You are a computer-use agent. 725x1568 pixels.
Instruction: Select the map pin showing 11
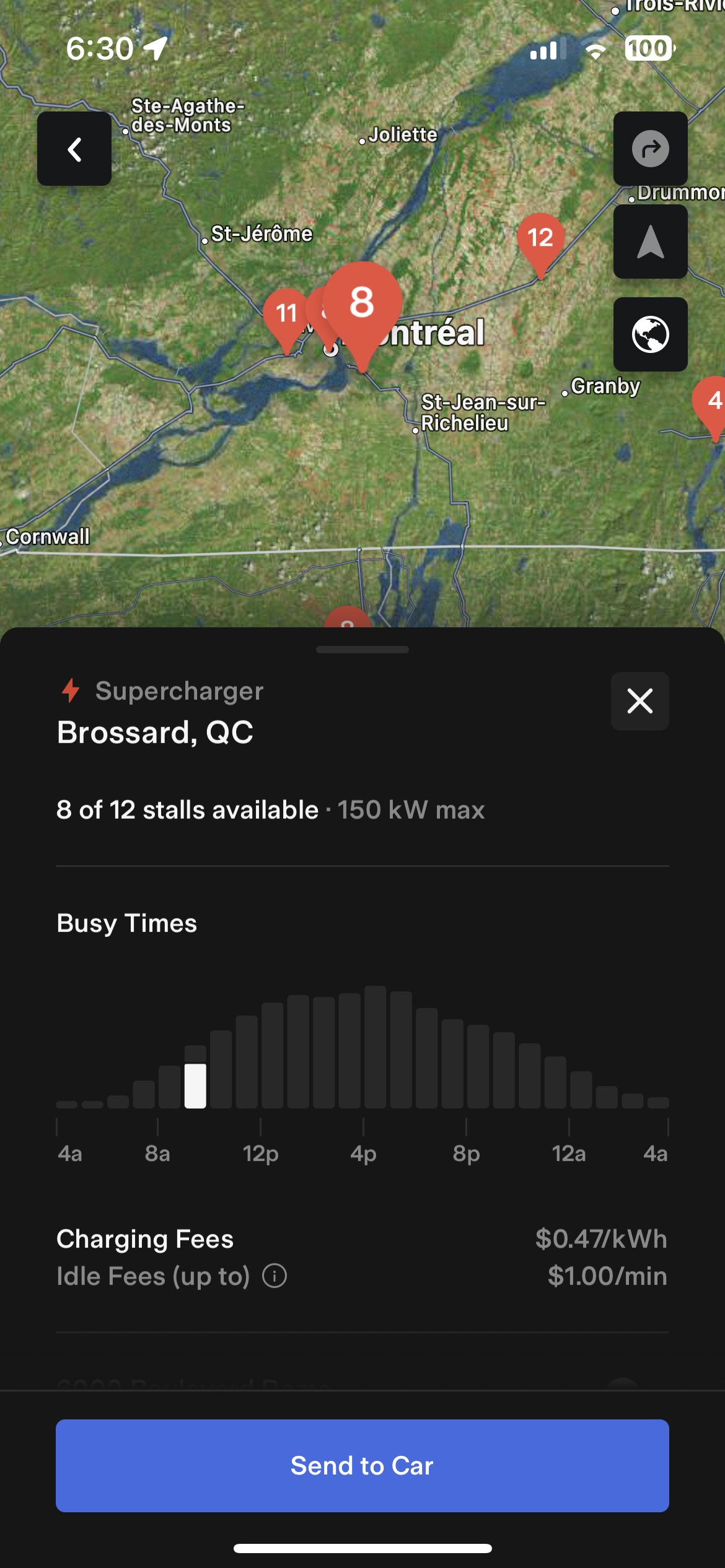coord(286,314)
